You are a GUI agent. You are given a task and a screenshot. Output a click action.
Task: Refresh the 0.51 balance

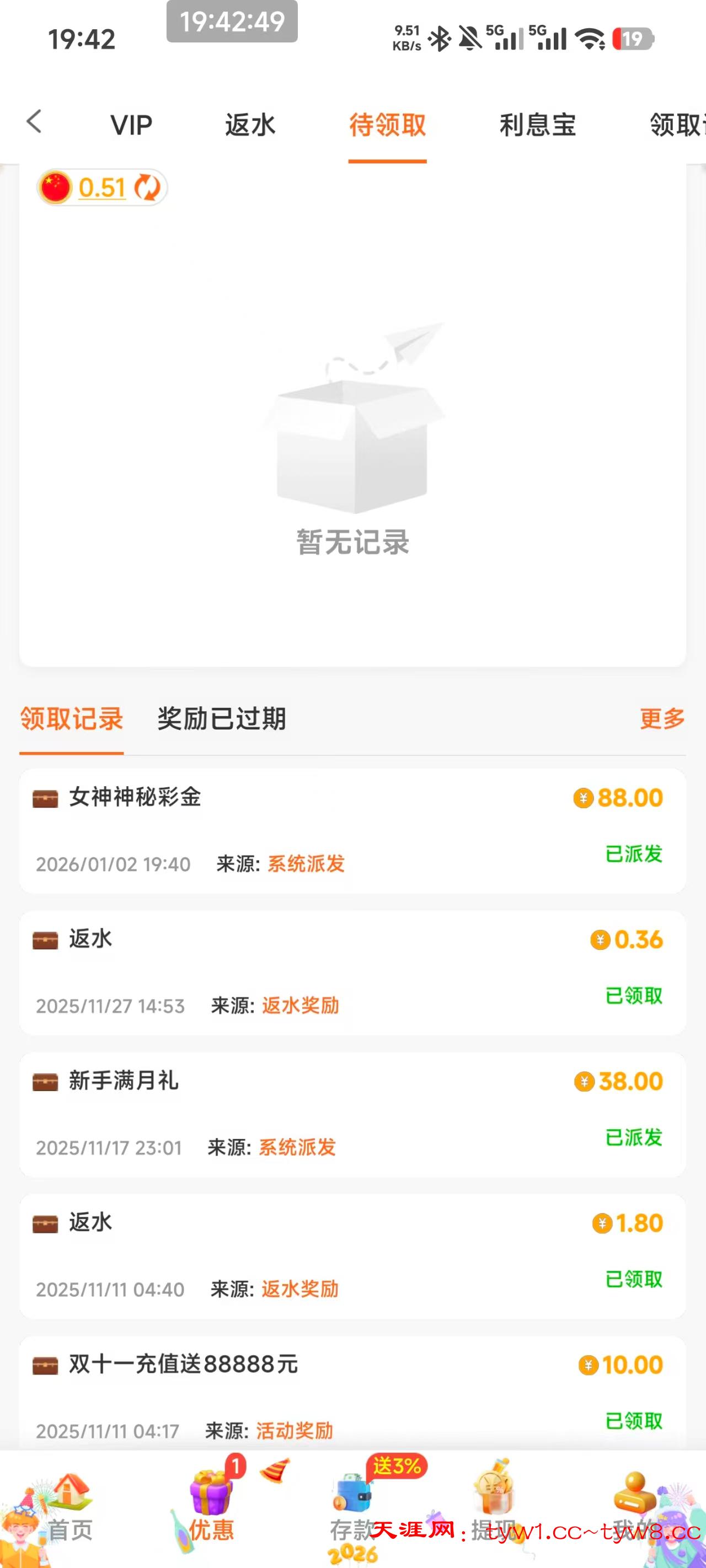(147, 187)
